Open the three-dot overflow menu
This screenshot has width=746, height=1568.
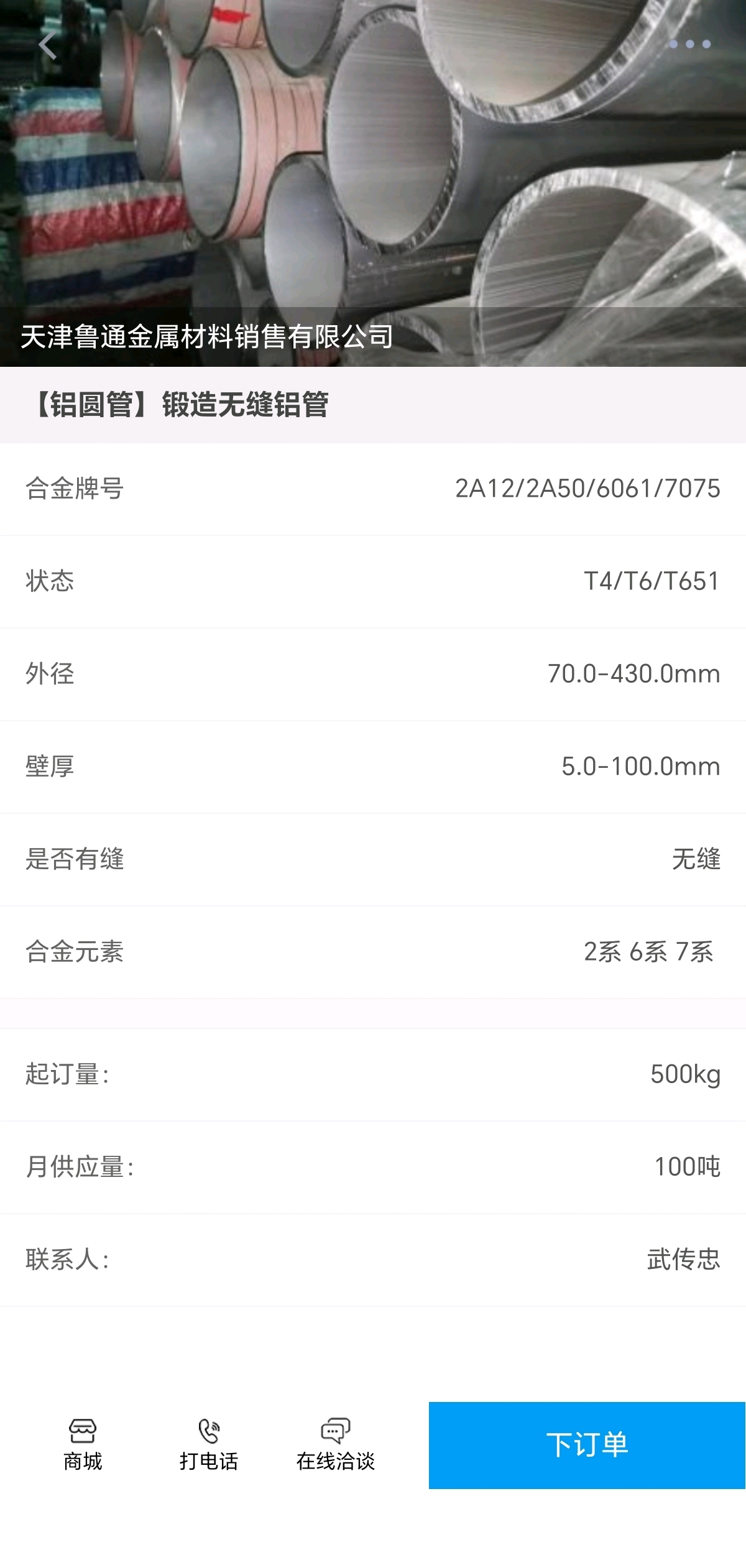pyautogui.click(x=689, y=44)
